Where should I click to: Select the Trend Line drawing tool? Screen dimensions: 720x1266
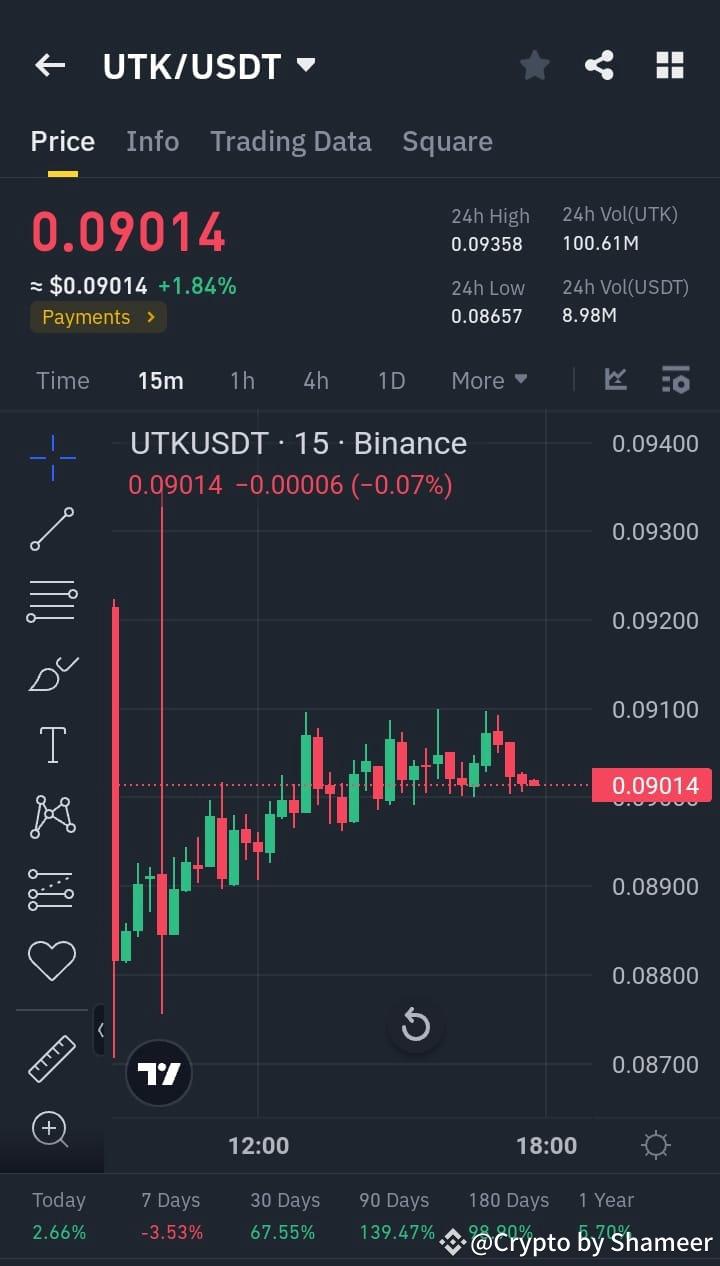[51, 529]
